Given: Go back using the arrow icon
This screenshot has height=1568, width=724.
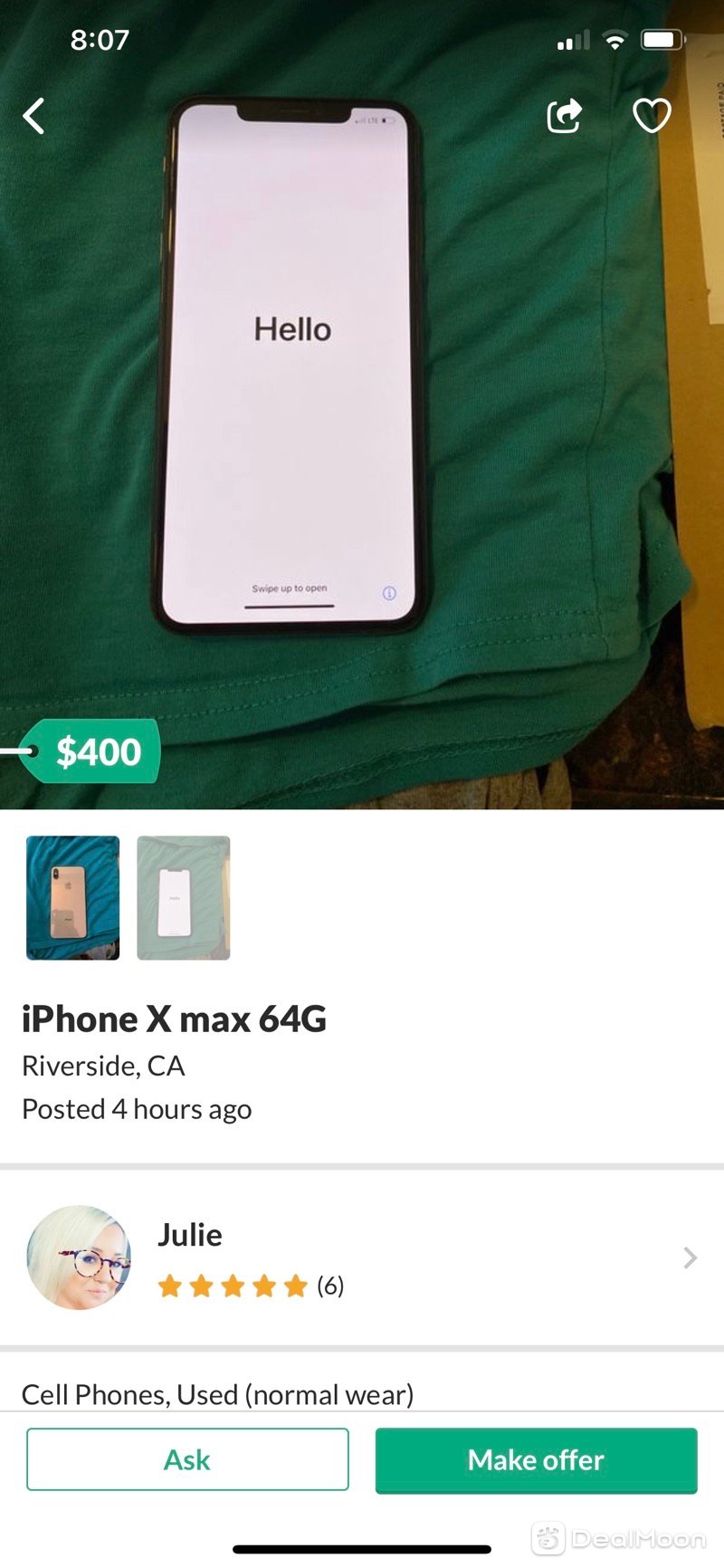Looking at the screenshot, I should coord(34,116).
